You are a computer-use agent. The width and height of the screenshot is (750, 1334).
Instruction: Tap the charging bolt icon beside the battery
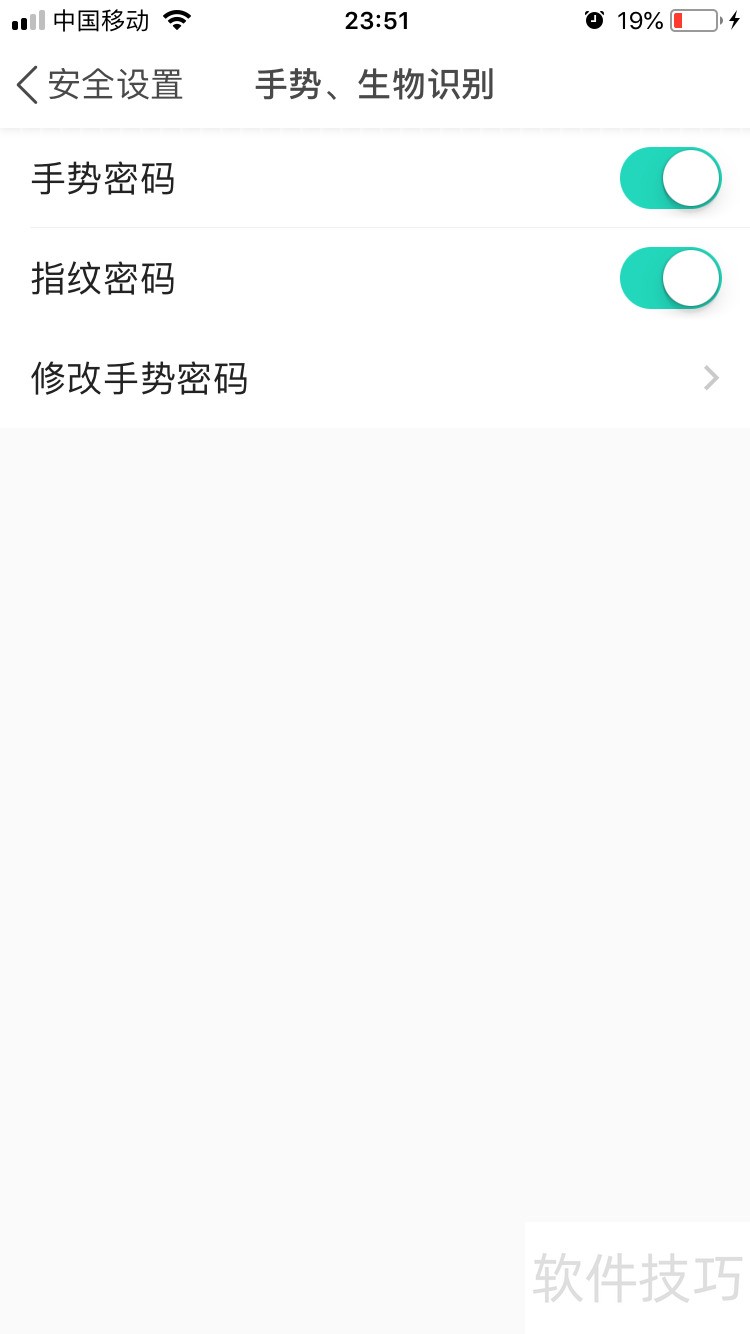coord(735,19)
